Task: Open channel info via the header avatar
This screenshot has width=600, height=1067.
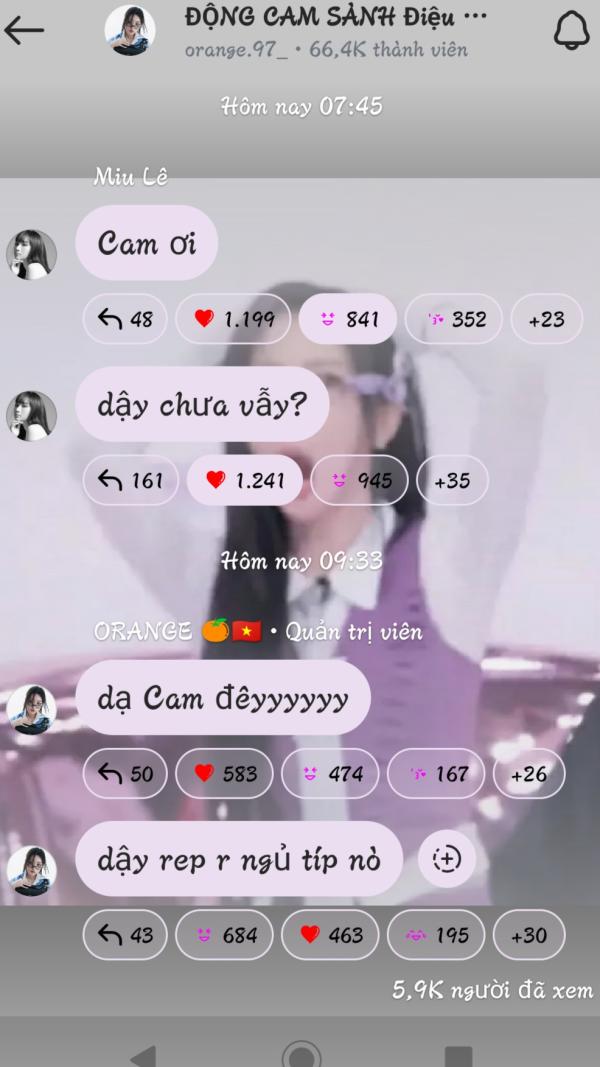Action: (130, 31)
